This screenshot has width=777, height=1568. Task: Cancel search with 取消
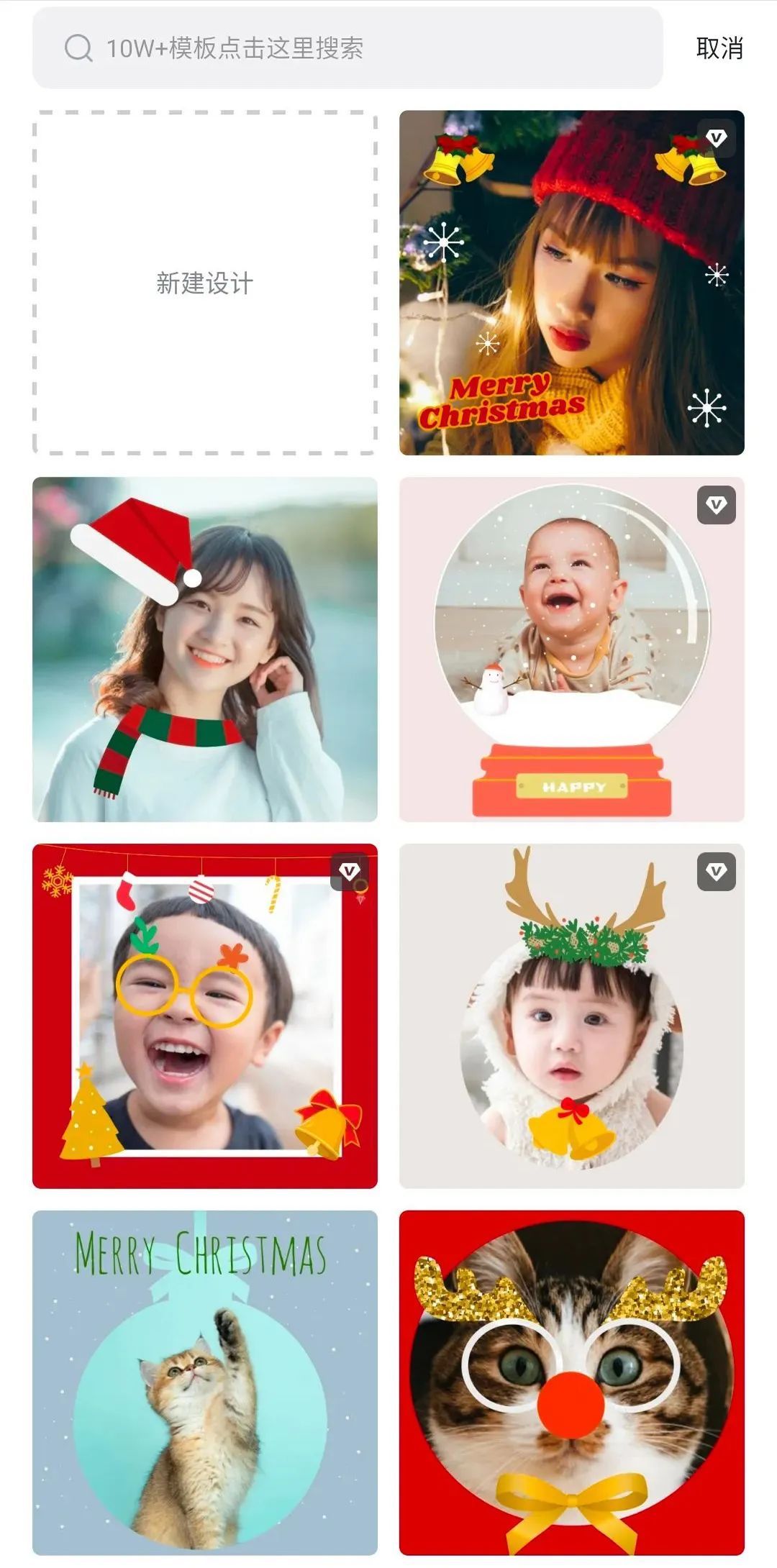click(x=719, y=48)
